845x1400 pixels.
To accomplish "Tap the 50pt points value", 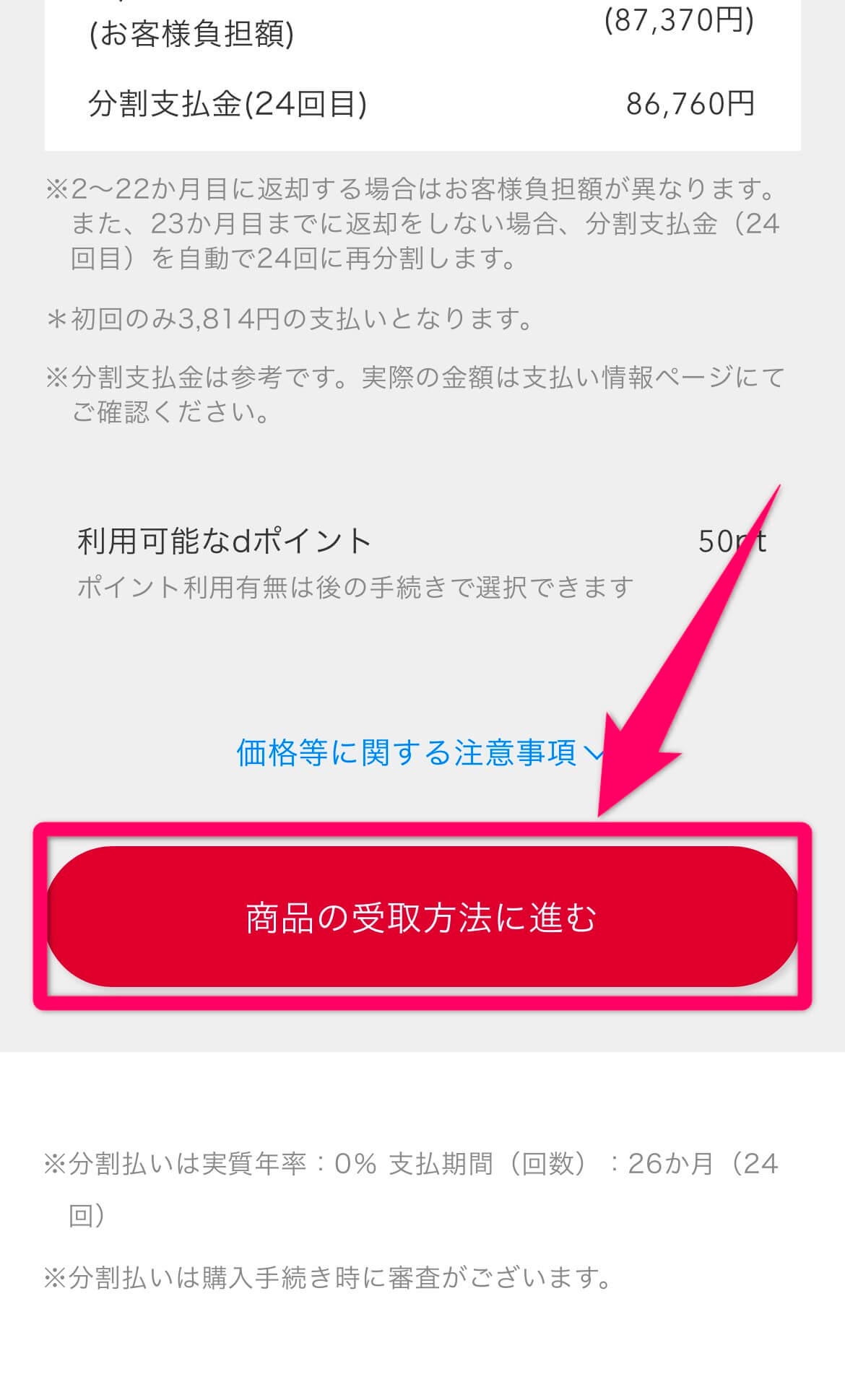I will [x=733, y=542].
